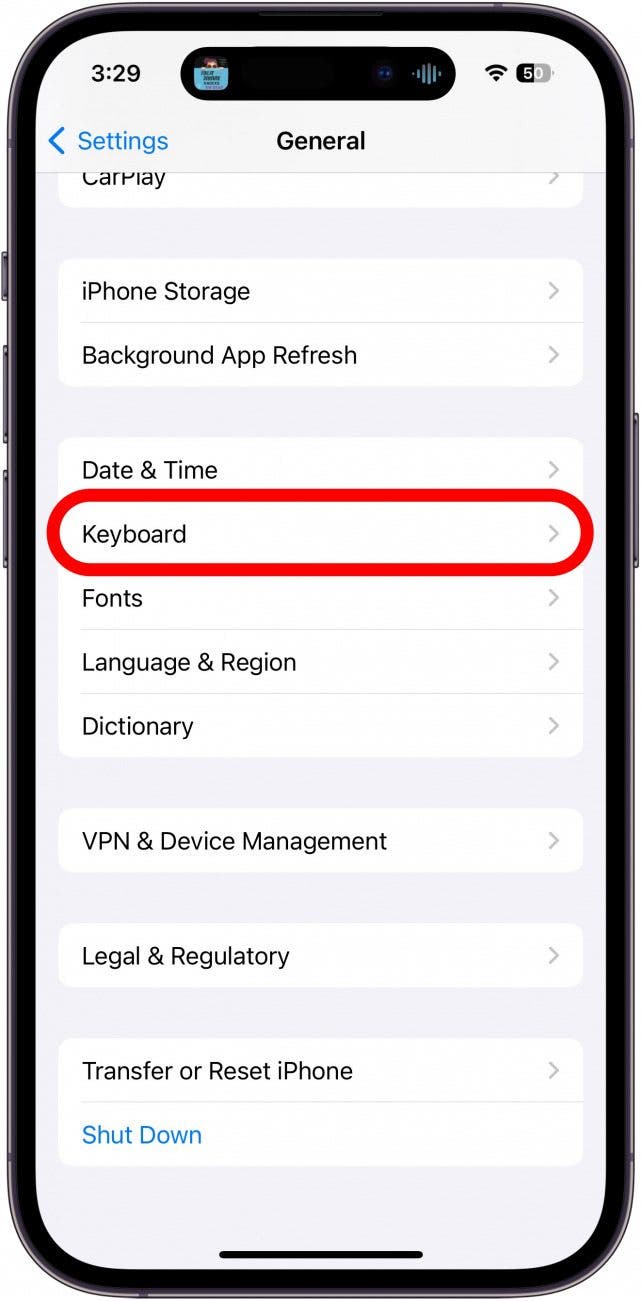Open Transfer or Reset iPhone

320,1071
